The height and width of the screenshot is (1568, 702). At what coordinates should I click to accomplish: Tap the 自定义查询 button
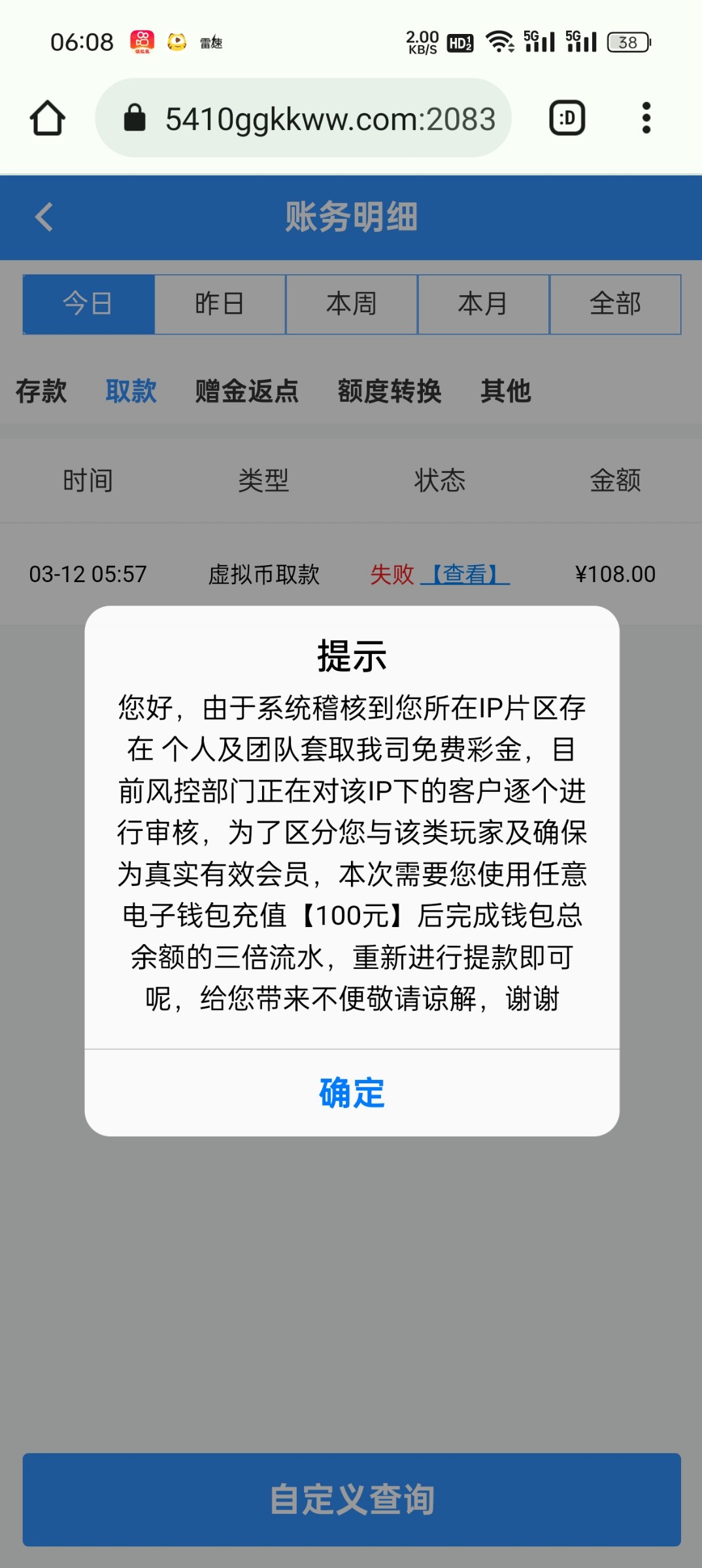[x=352, y=1499]
